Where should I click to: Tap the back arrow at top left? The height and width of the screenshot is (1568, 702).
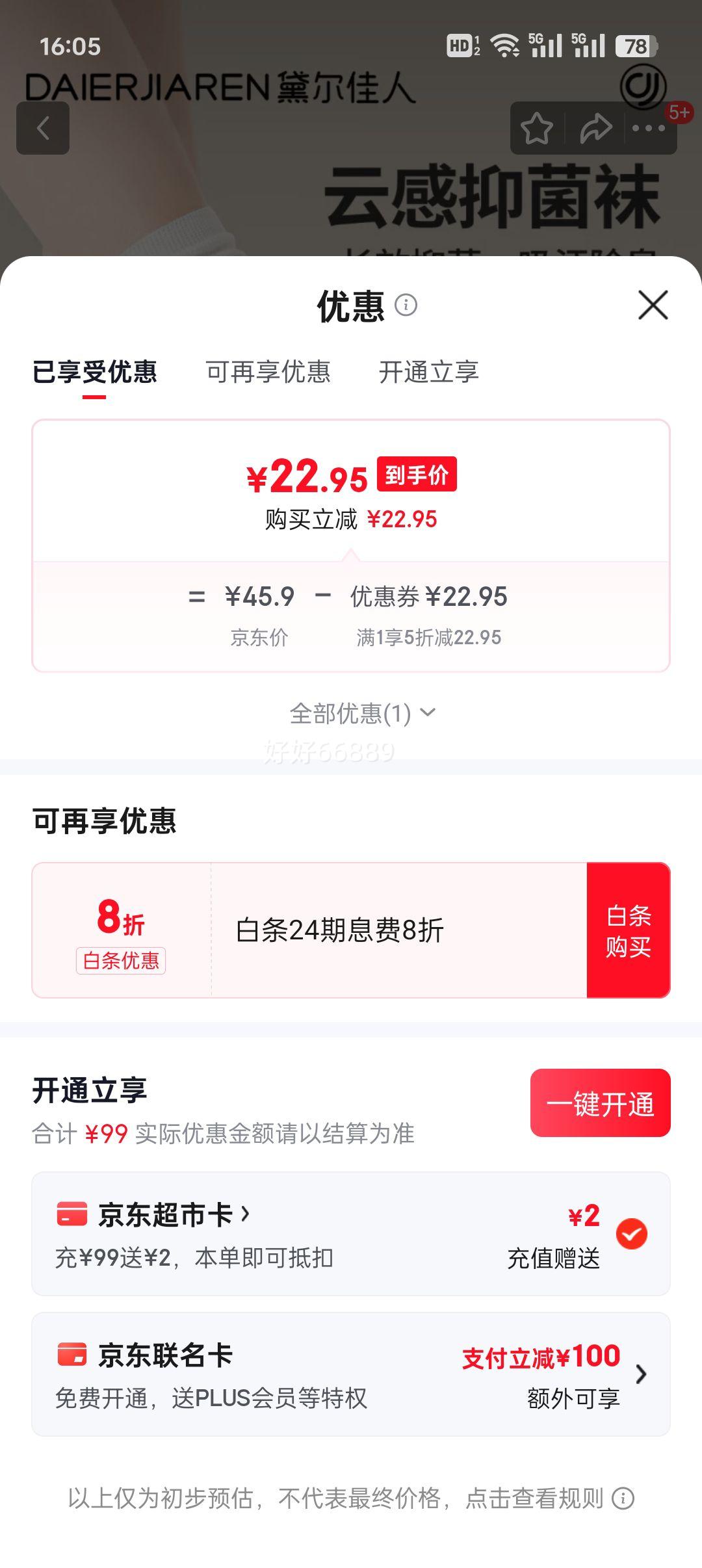tap(44, 128)
